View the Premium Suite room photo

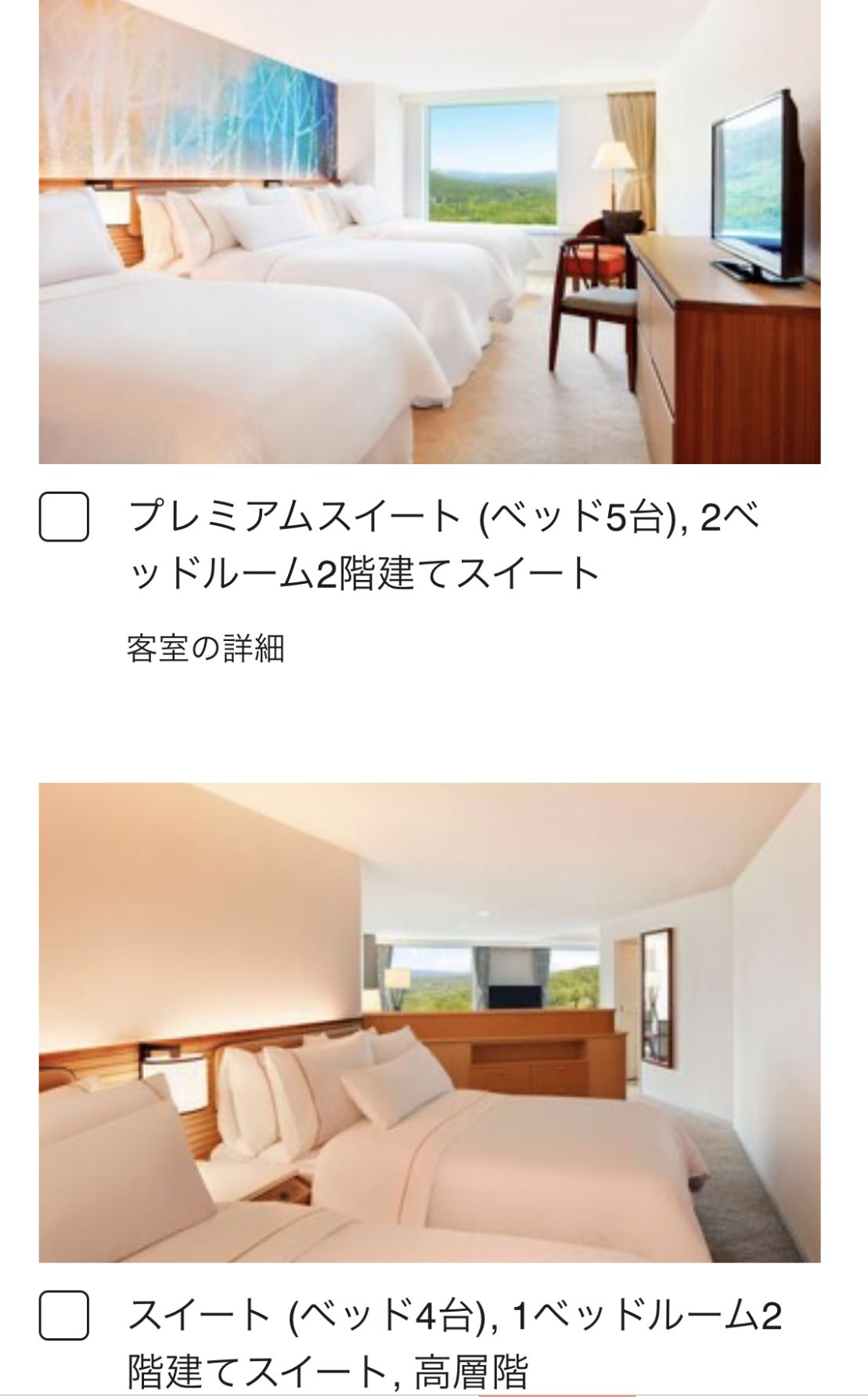(429, 232)
